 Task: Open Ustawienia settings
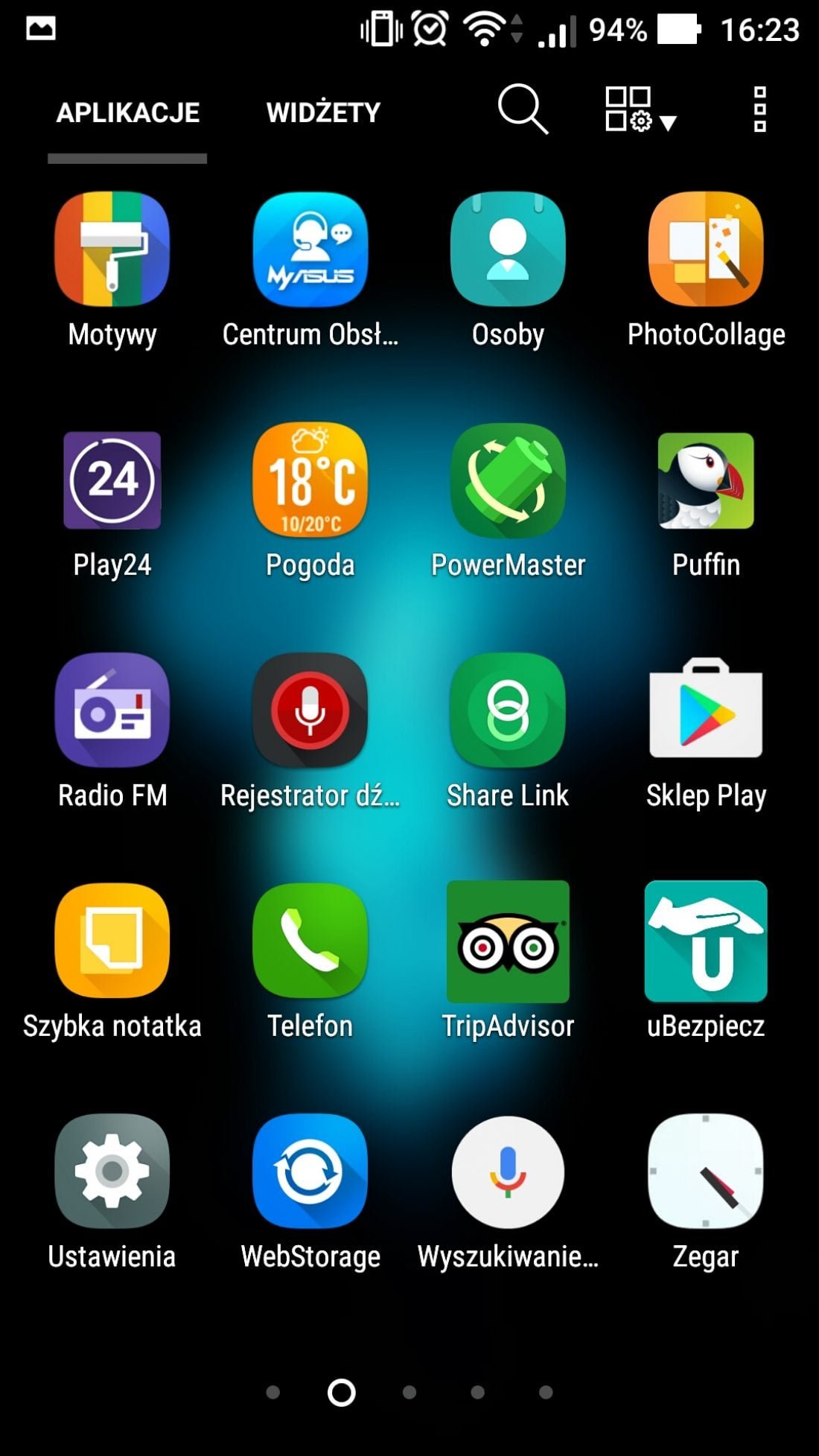[x=112, y=1172]
